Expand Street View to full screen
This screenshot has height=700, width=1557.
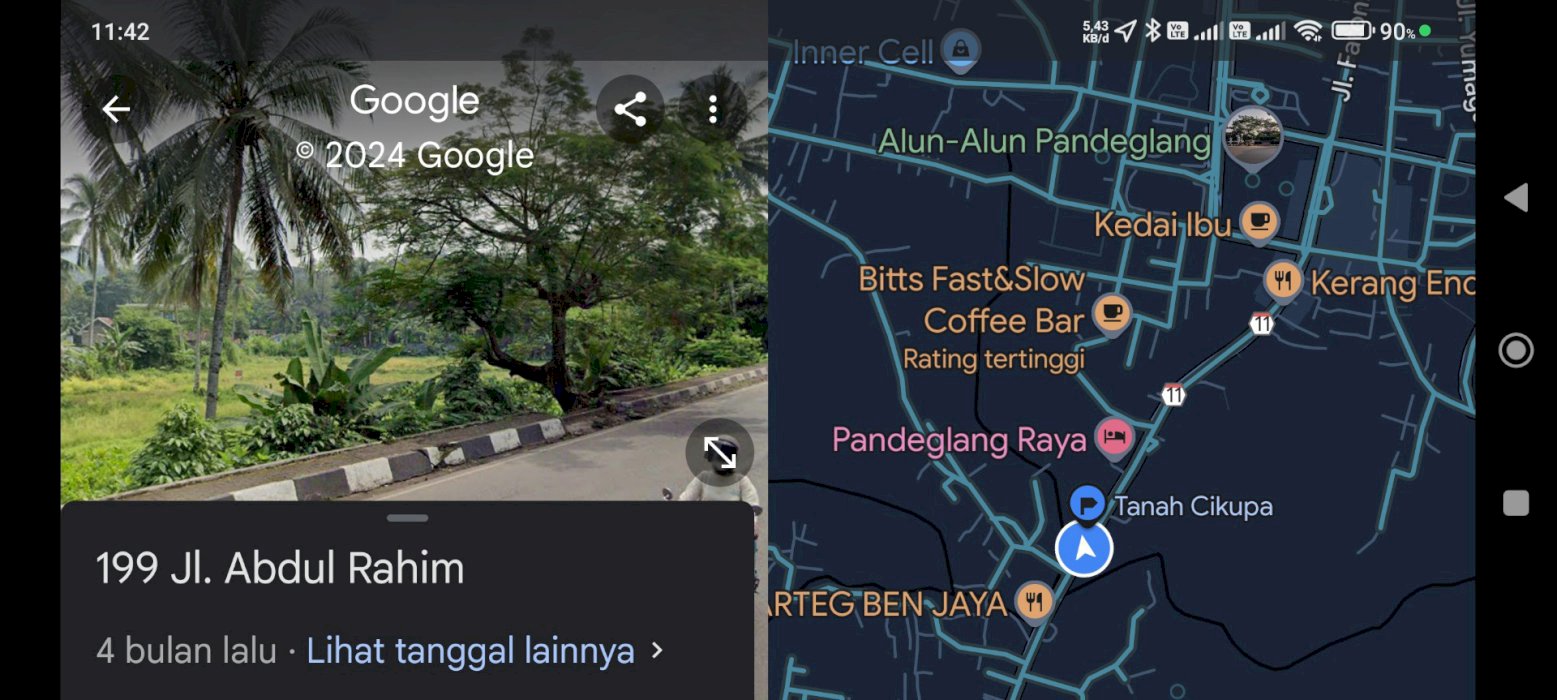(x=719, y=453)
